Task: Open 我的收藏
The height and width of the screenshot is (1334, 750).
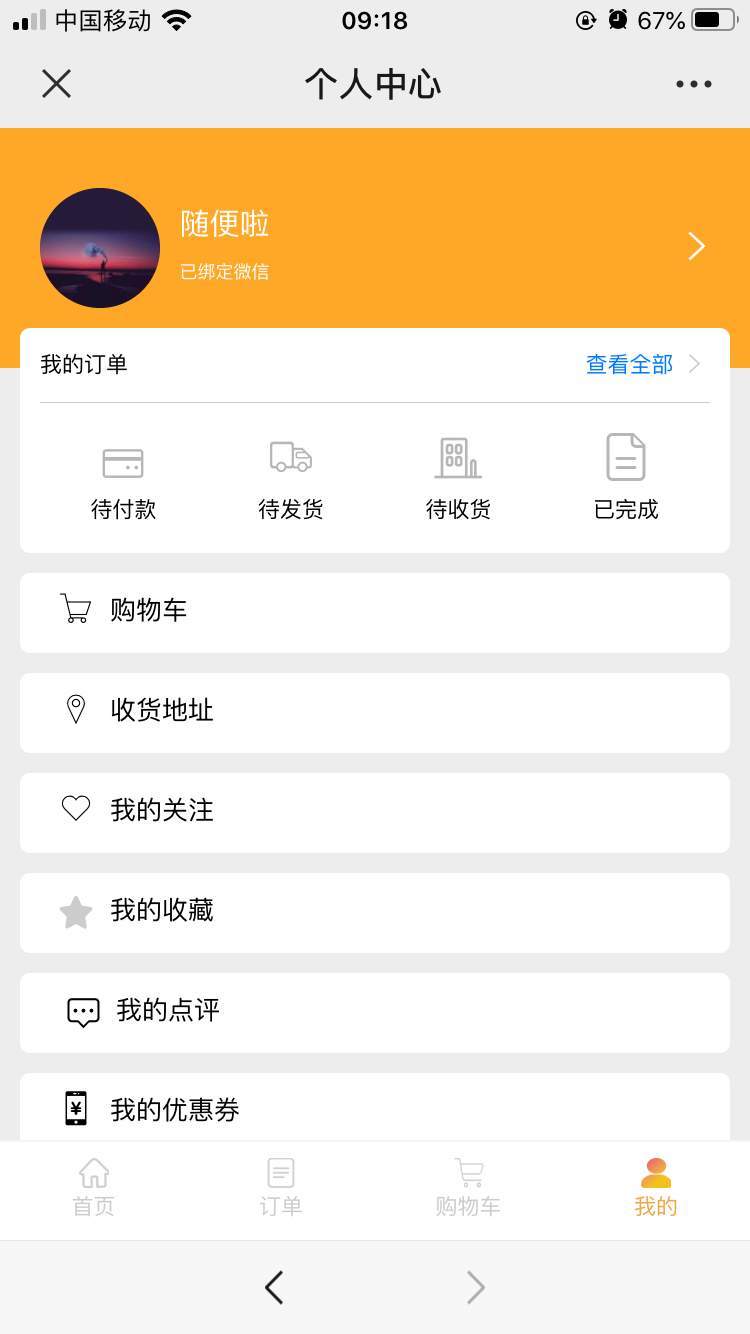Action: tap(375, 912)
